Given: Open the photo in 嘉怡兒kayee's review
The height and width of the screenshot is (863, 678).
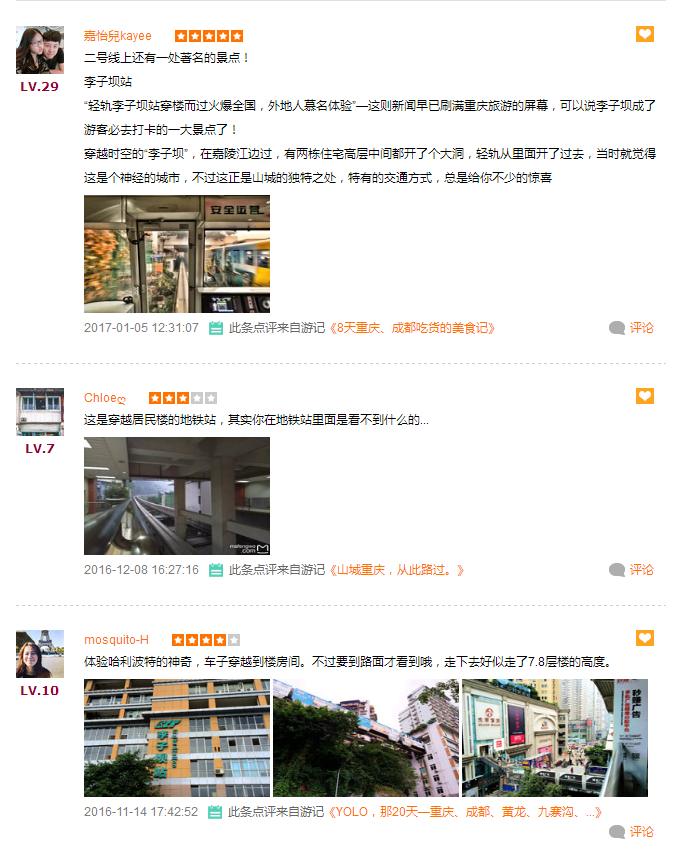Looking at the screenshot, I should click(x=176, y=254).
